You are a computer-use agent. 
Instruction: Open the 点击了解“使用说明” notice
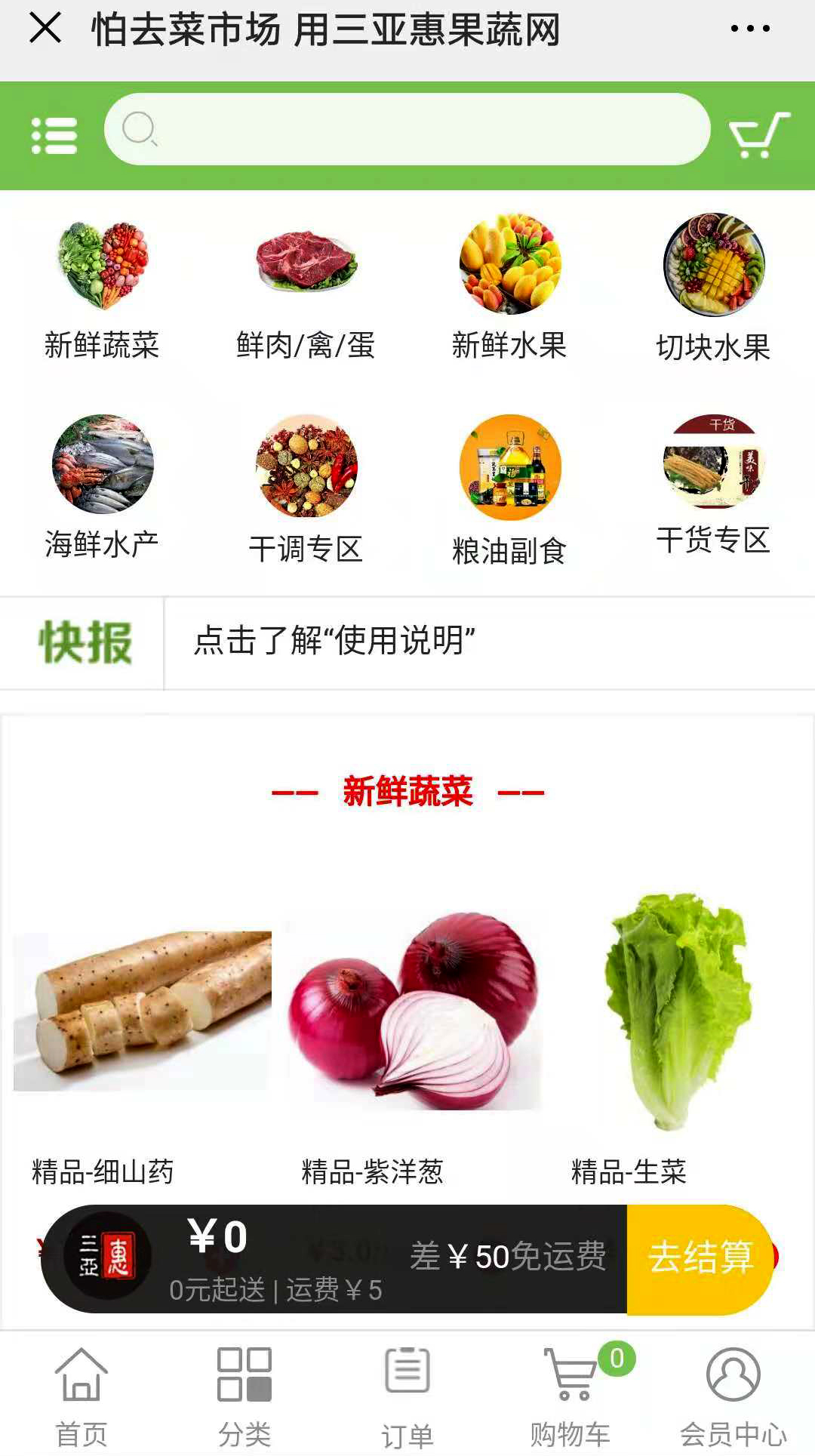pyautogui.click(x=334, y=641)
